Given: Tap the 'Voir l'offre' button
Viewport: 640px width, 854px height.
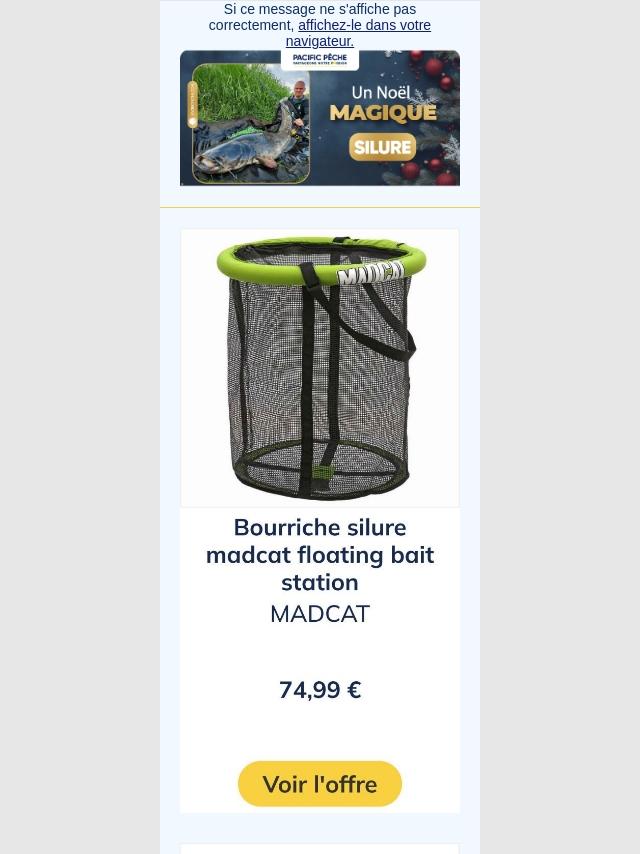Looking at the screenshot, I should tap(320, 784).
